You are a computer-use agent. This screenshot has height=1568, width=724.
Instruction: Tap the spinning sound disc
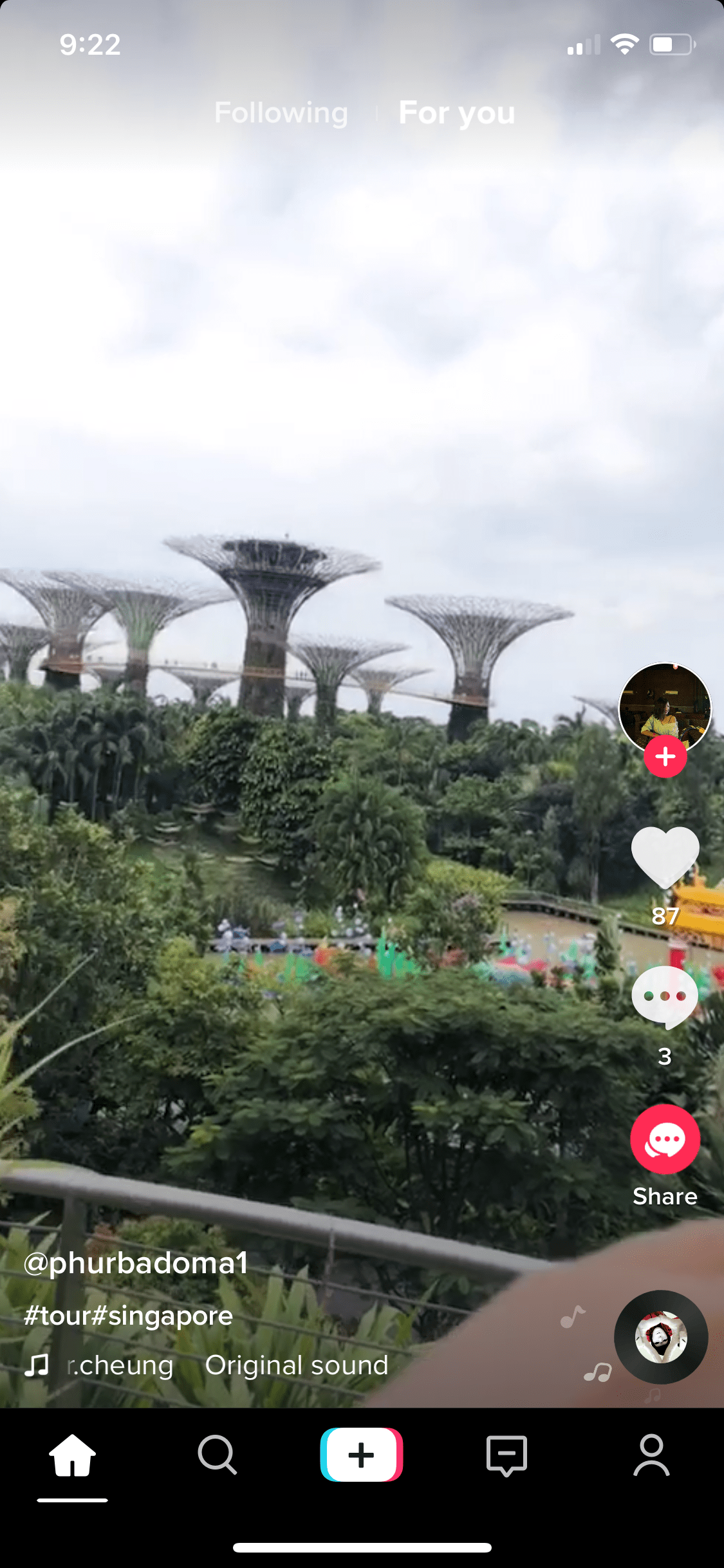661,1338
